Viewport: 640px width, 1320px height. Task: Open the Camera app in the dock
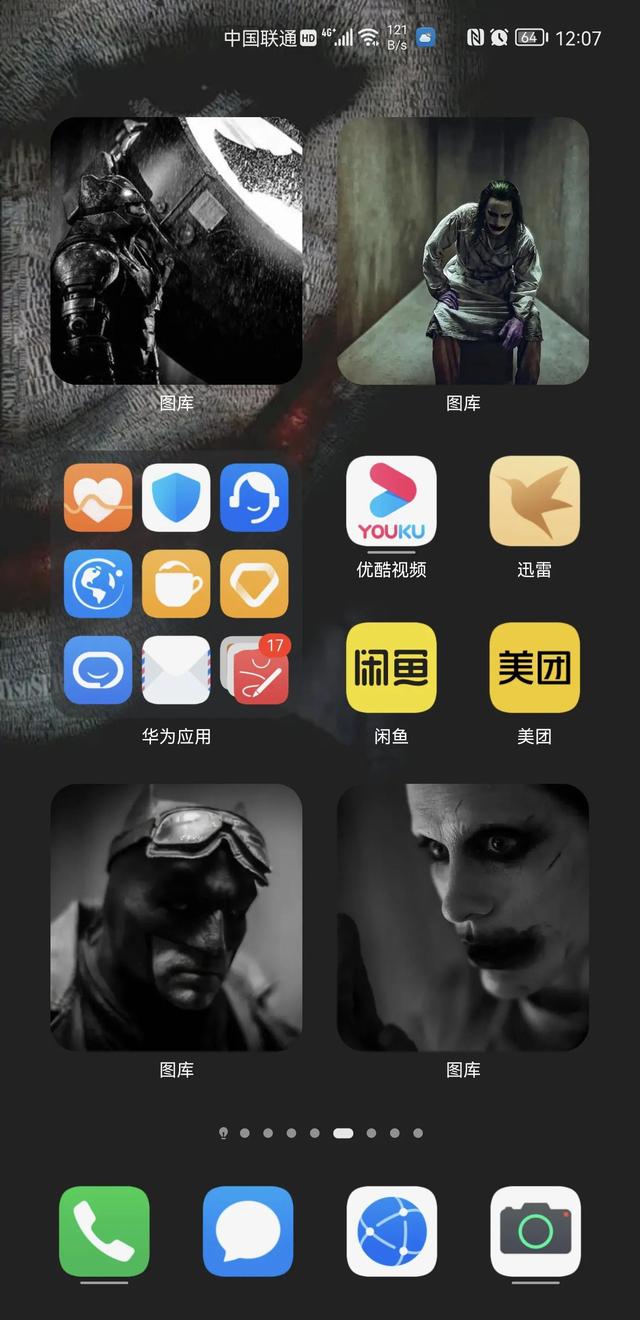pos(535,1231)
